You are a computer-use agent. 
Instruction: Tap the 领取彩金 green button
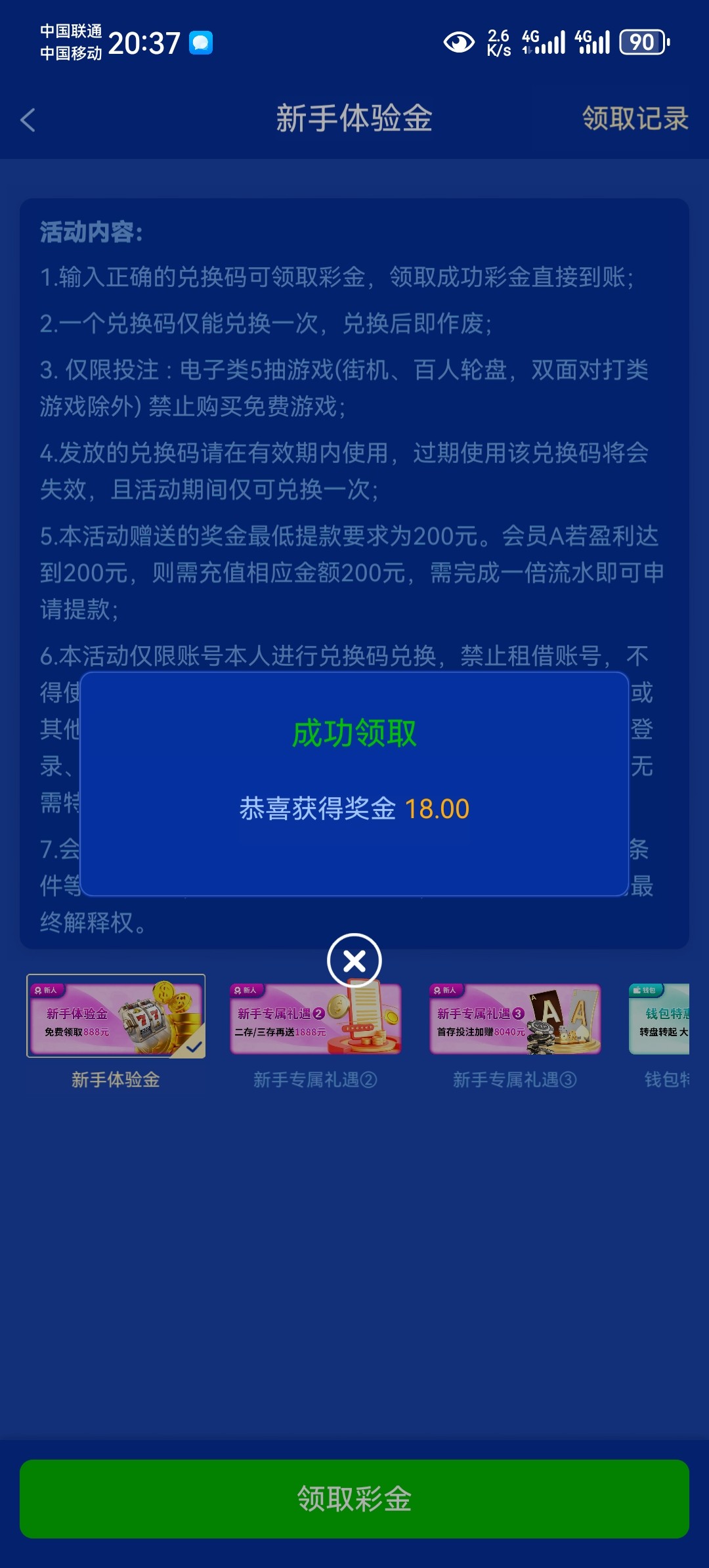(354, 1498)
